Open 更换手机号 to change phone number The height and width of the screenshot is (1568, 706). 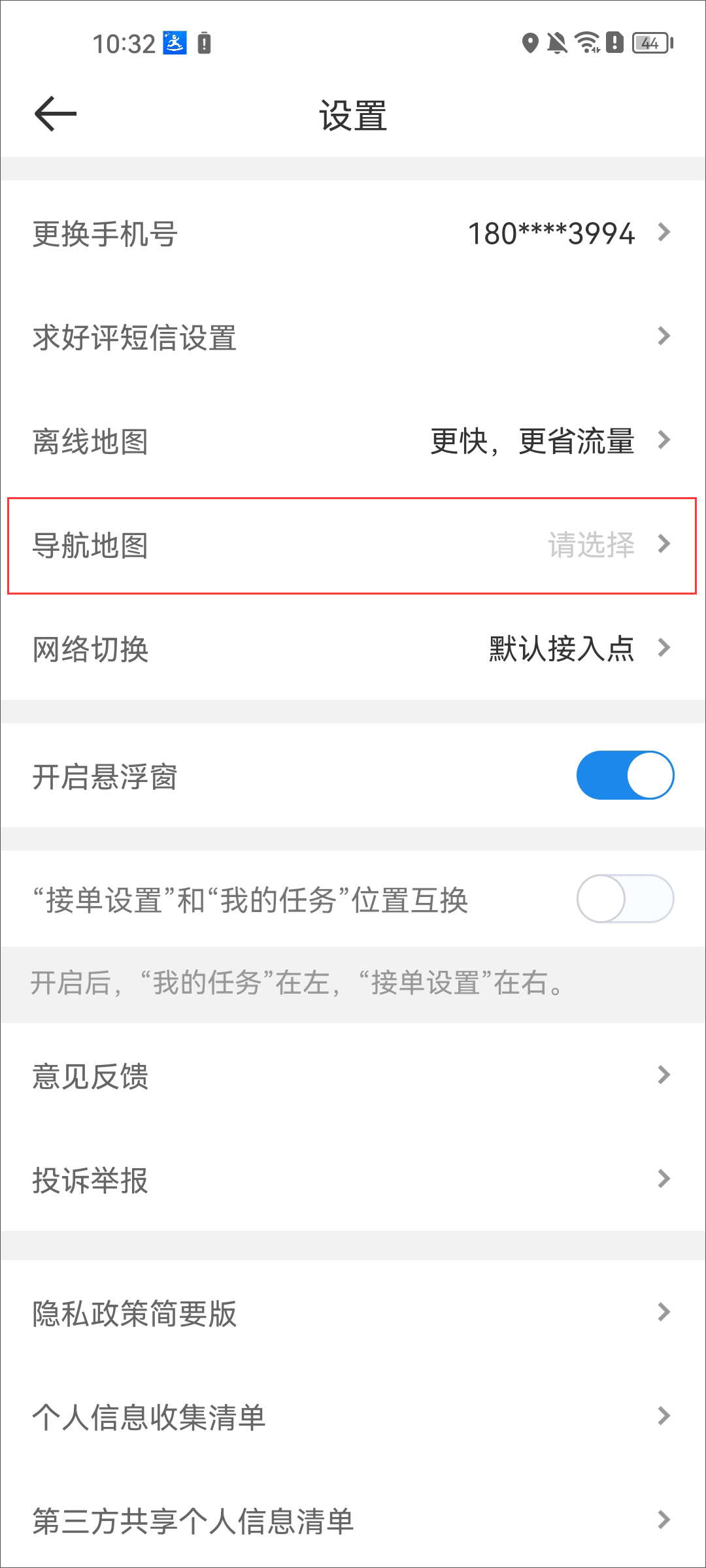tap(353, 233)
